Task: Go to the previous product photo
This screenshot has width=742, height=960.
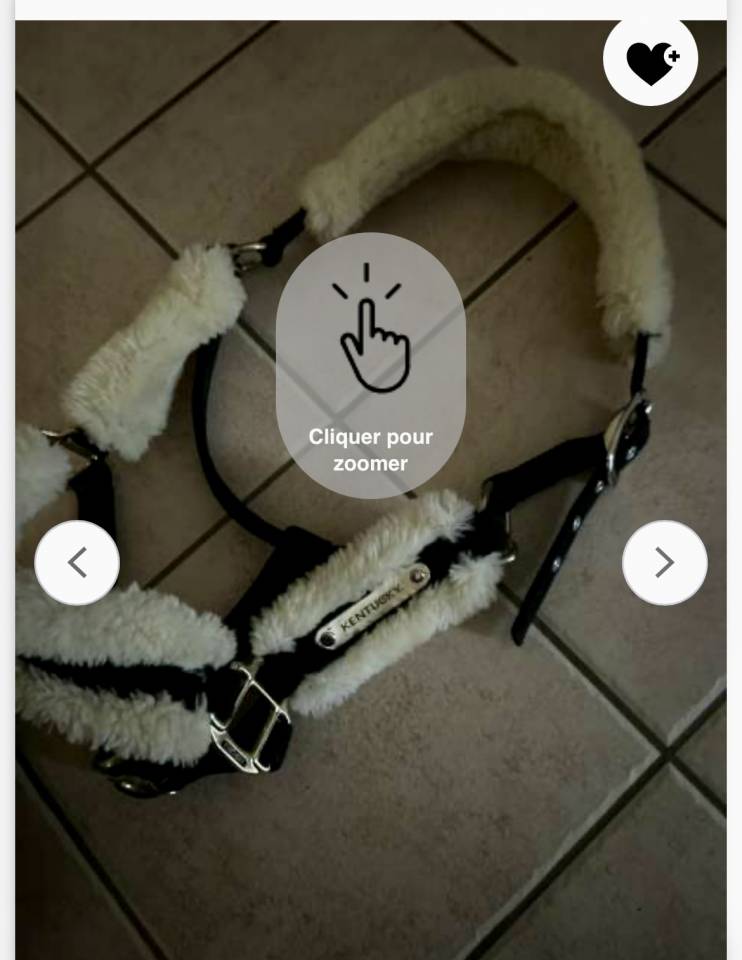Action: 77,563
